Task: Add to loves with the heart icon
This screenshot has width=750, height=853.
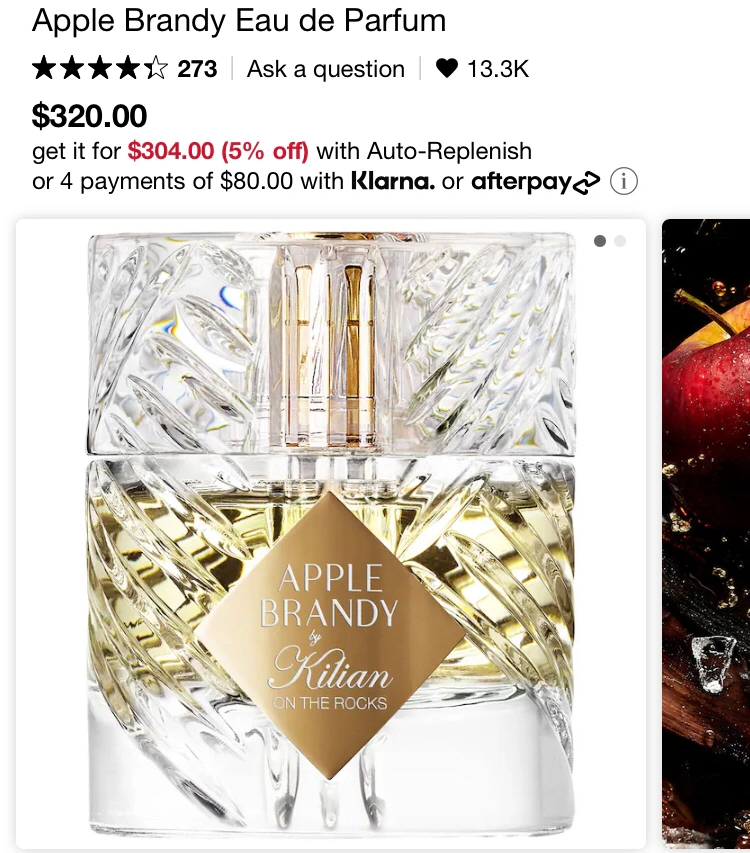Action: [x=447, y=69]
